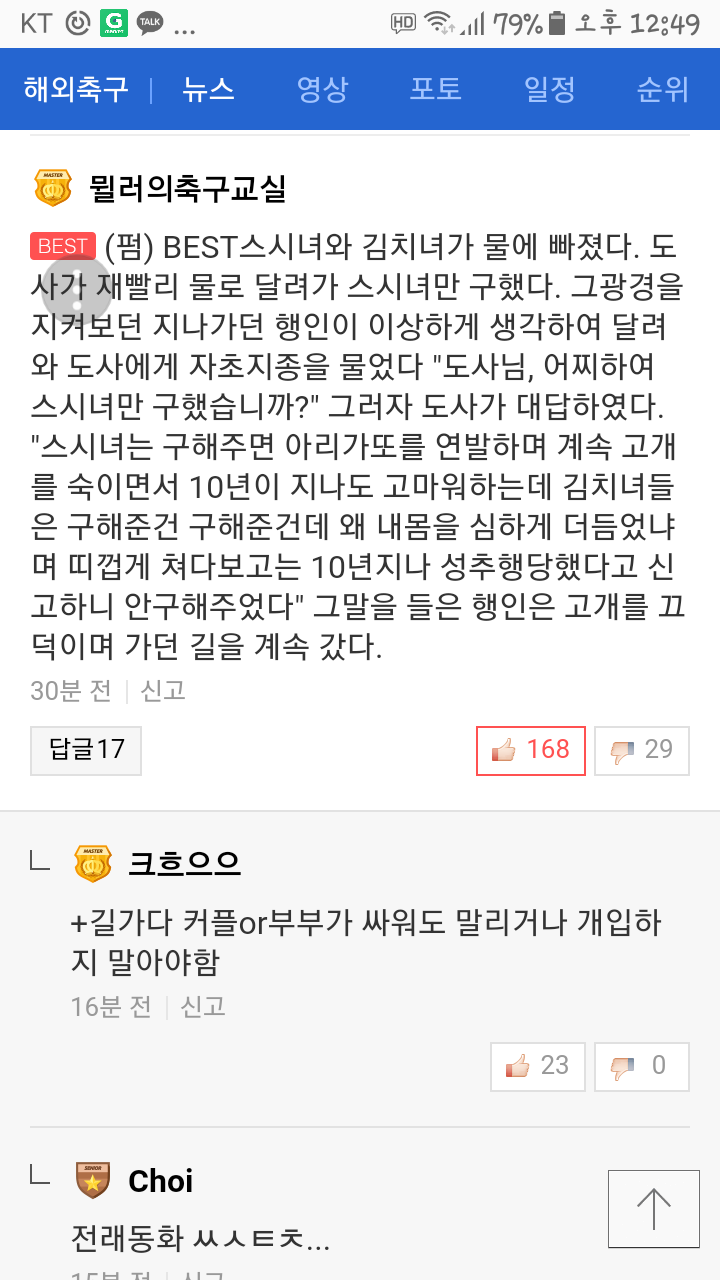Open the 크흐으으 user profile
Screen dimensions: 720x1280
(x=184, y=862)
